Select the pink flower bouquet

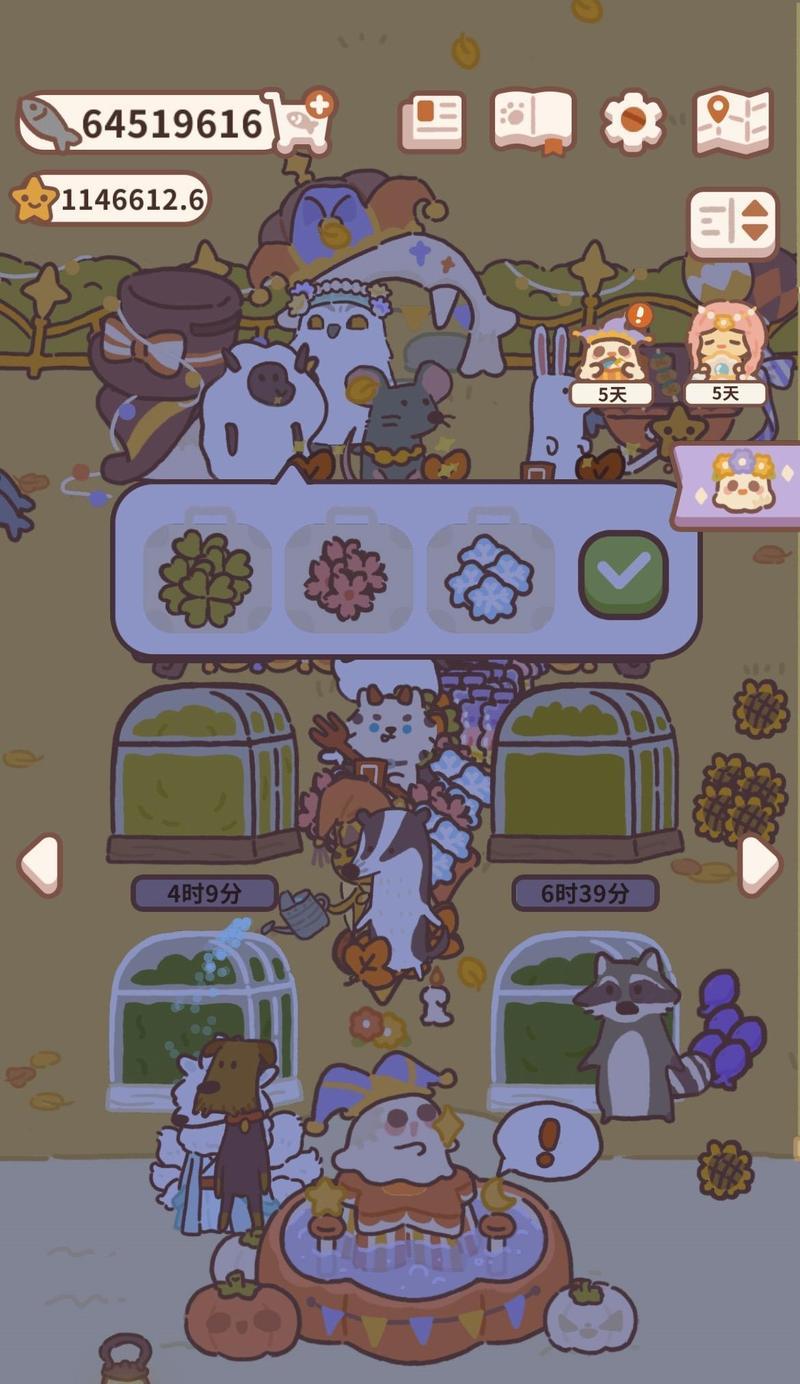(348, 577)
